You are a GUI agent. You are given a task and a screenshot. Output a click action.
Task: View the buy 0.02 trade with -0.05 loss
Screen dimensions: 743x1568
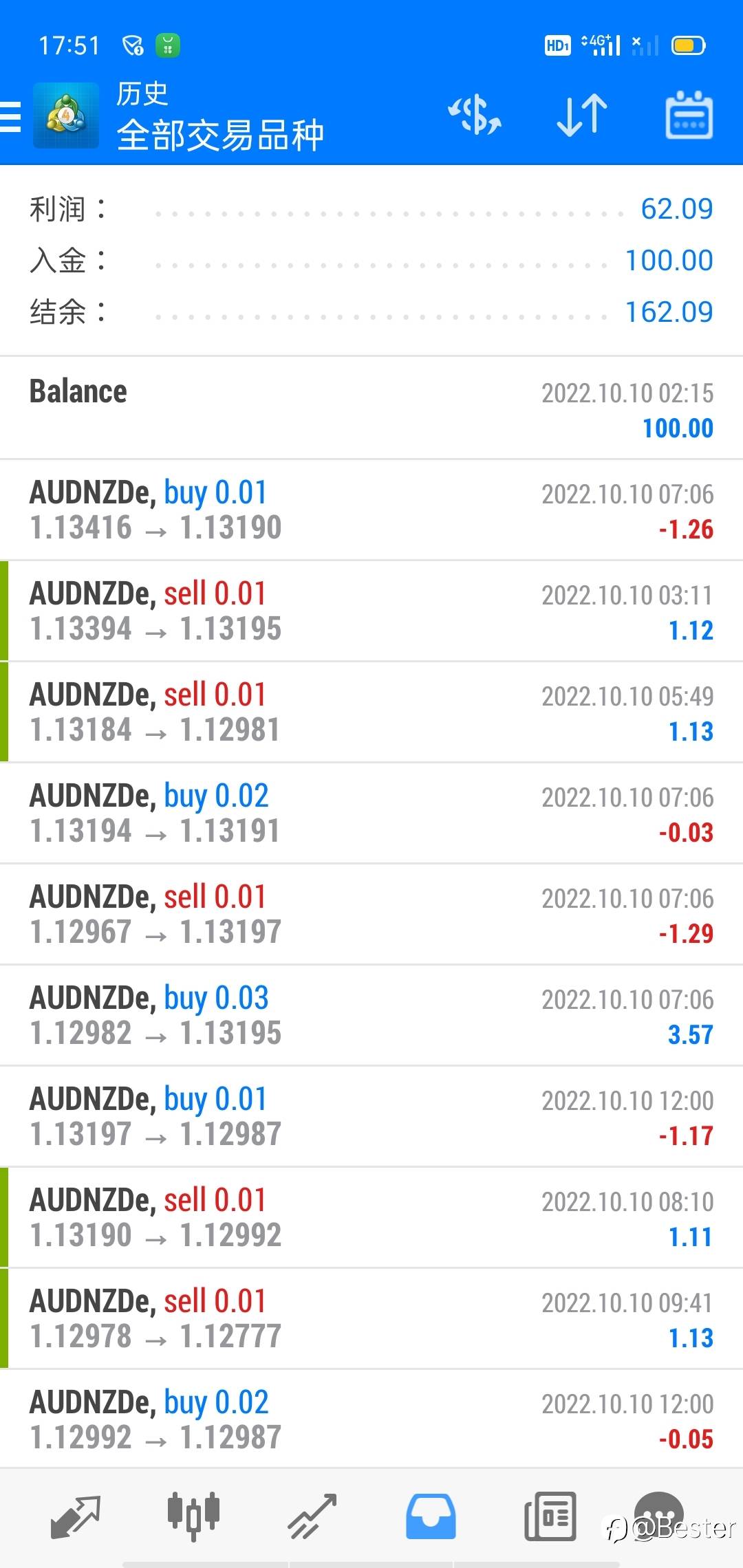pyautogui.click(x=371, y=1419)
